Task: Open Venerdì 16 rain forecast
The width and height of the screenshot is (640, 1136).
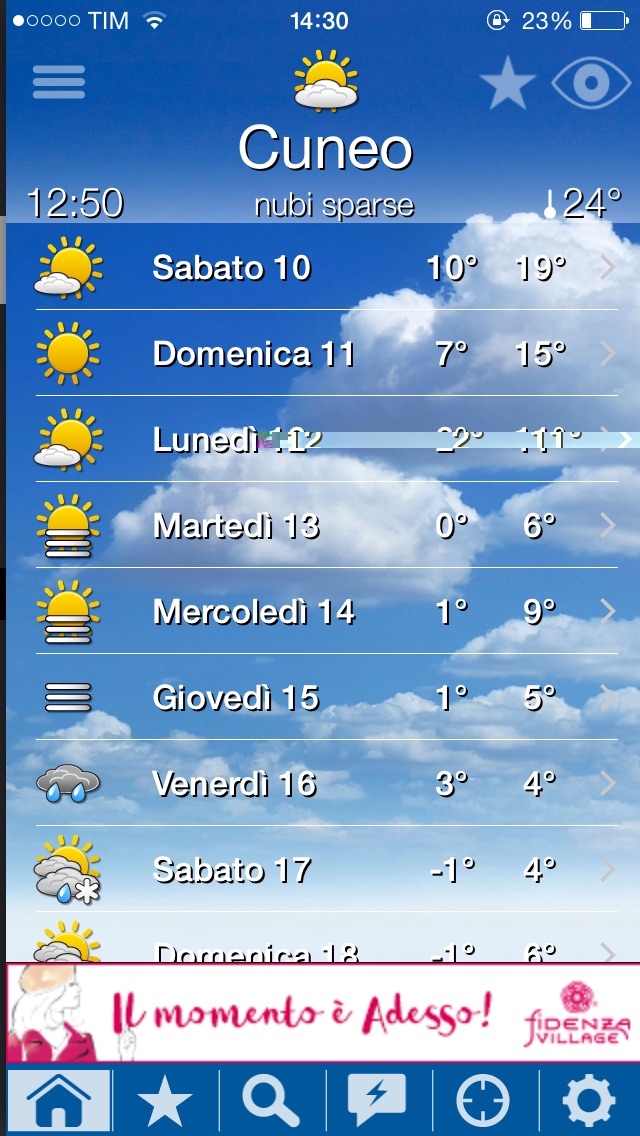Action: [320, 784]
